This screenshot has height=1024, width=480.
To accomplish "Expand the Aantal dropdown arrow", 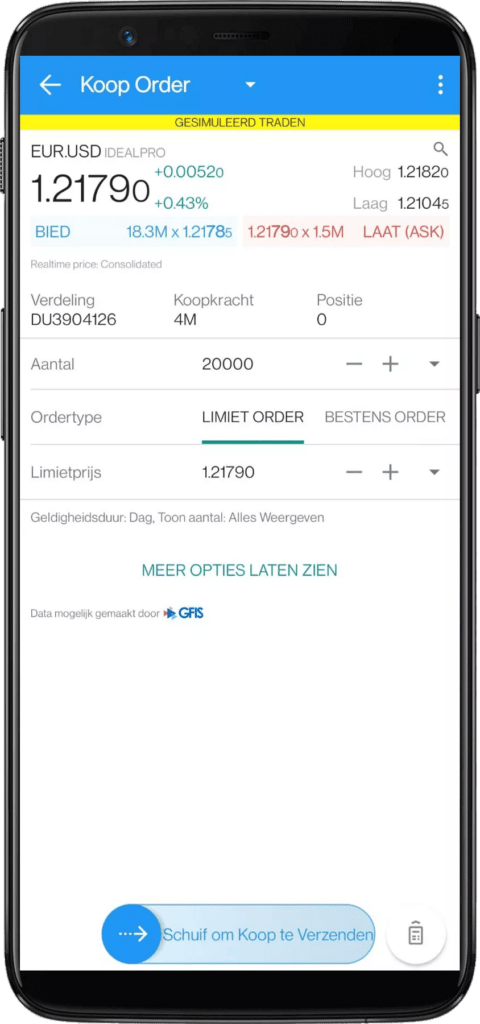I will tap(434, 364).
